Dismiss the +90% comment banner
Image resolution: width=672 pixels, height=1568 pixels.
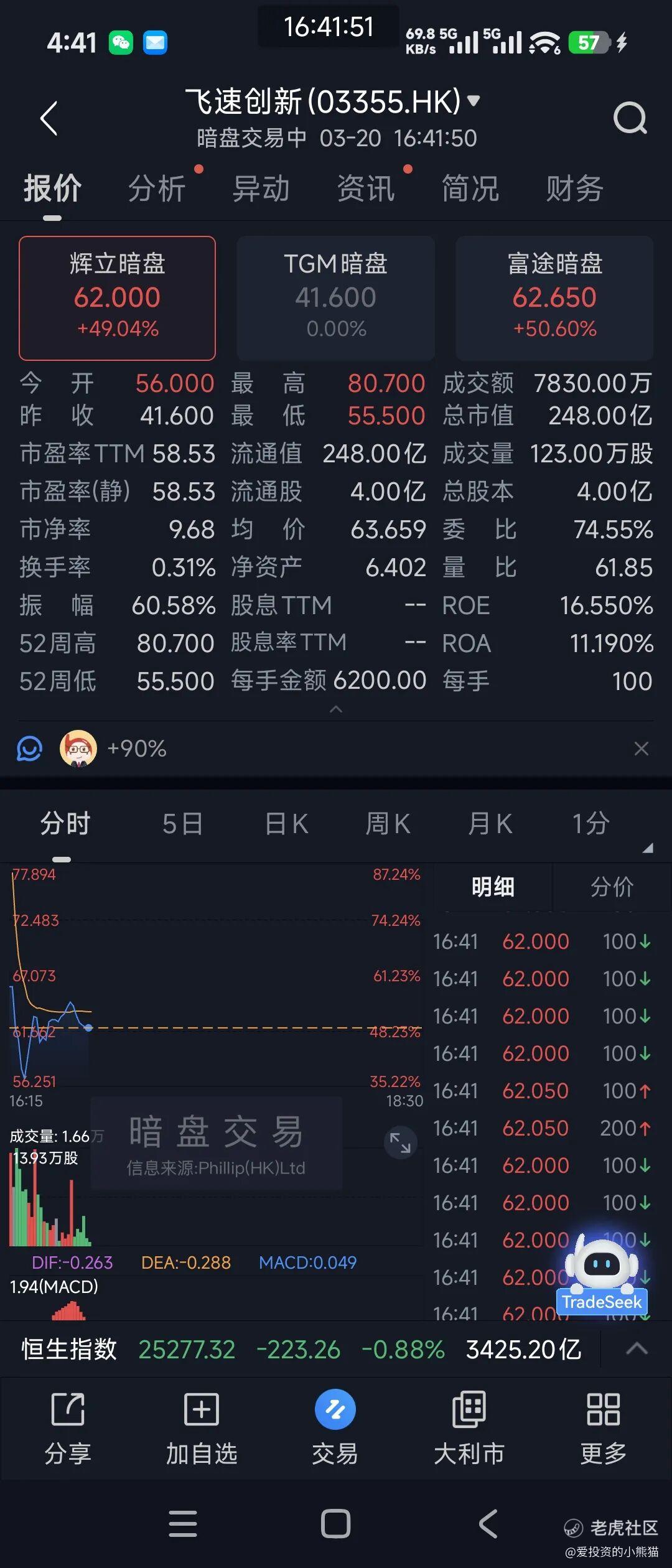[x=642, y=749]
